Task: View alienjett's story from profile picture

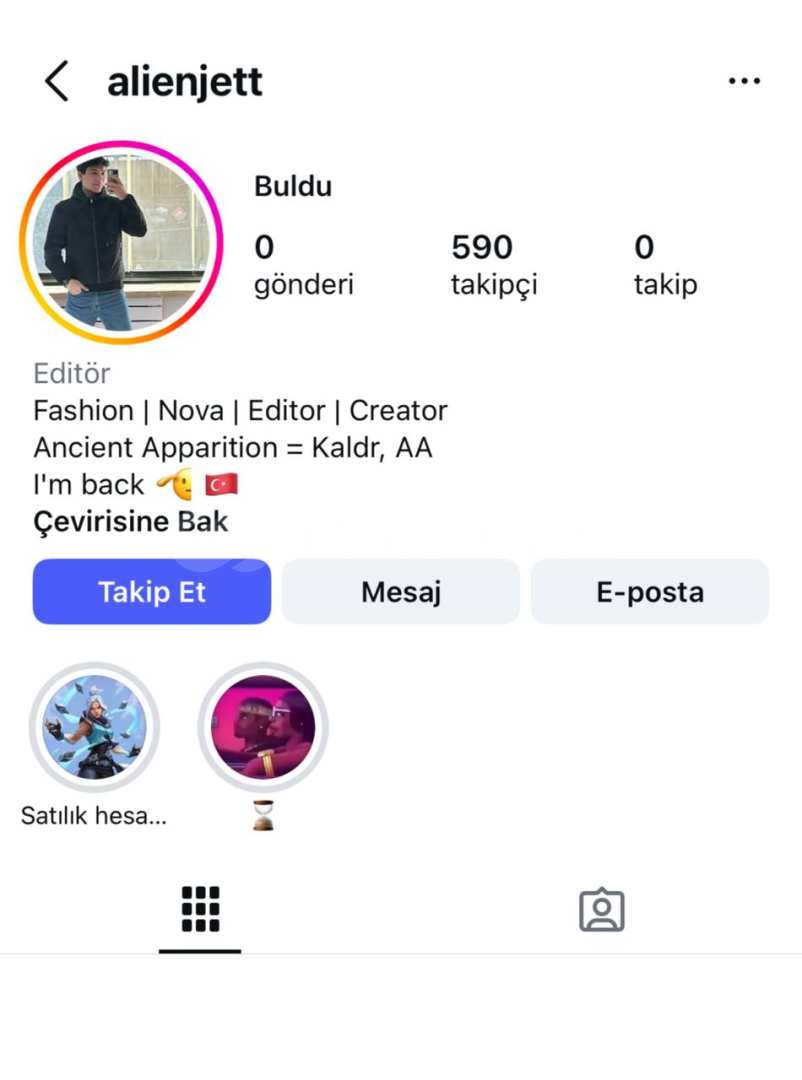Action: [x=121, y=242]
